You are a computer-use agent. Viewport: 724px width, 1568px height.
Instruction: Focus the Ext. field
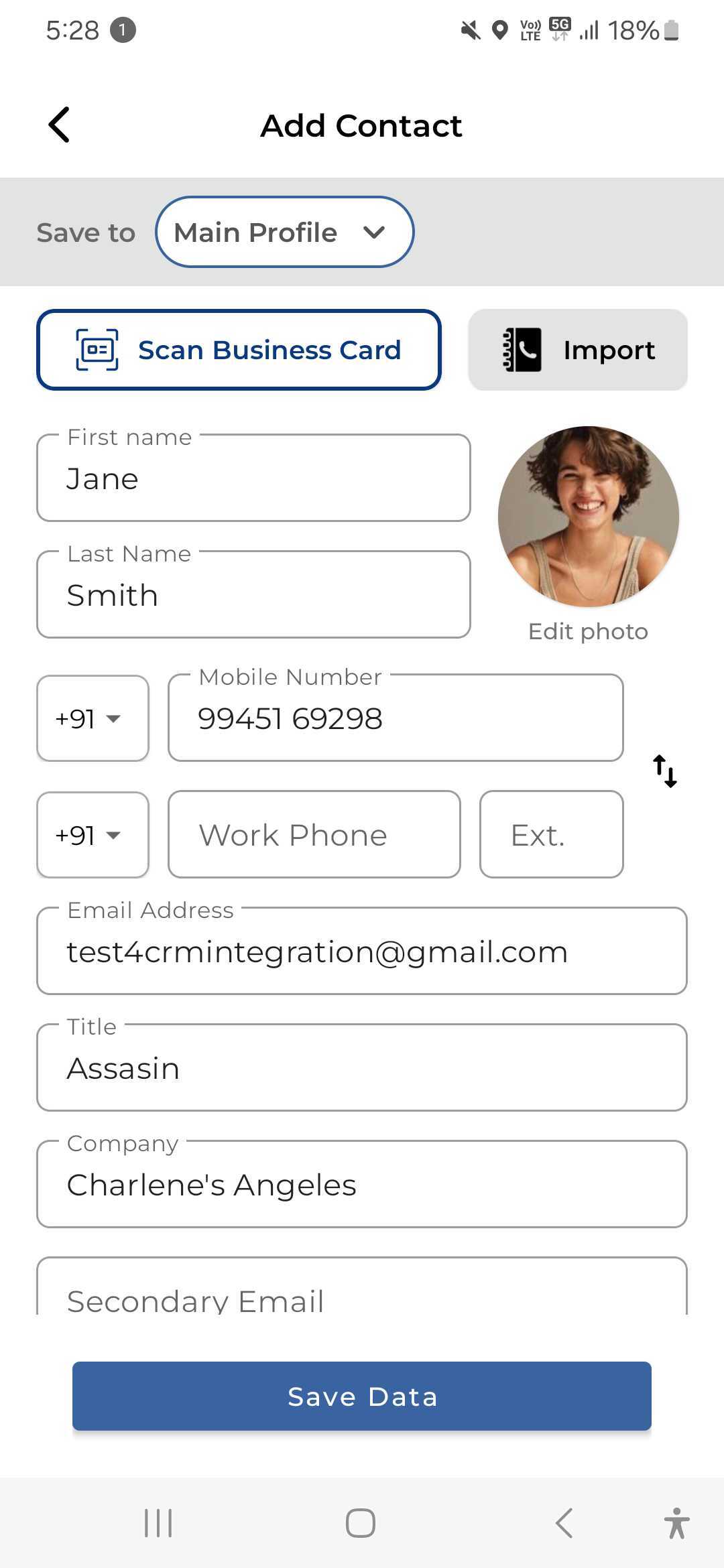coord(551,835)
